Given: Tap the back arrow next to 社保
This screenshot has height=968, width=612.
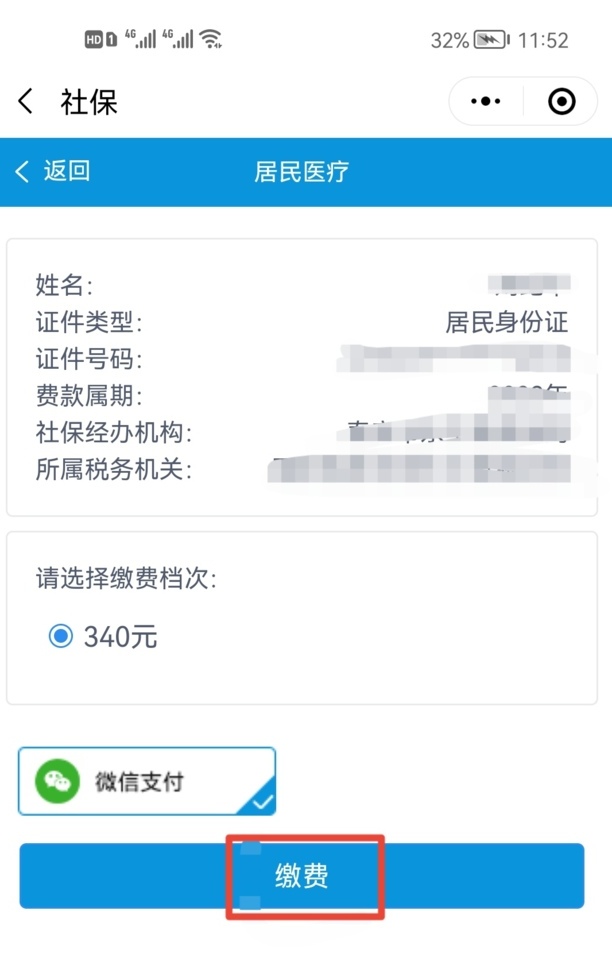Looking at the screenshot, I should (26, 101).
